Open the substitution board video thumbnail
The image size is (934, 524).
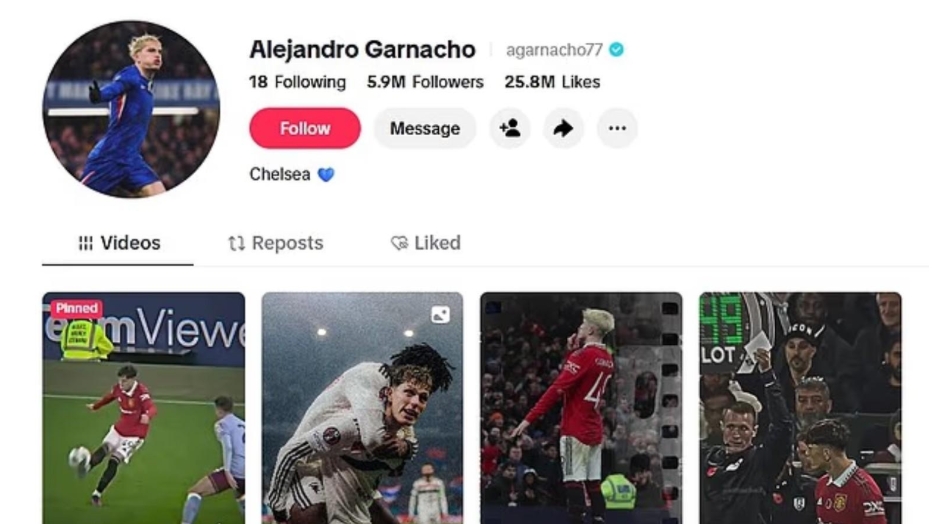pos(800,410)
